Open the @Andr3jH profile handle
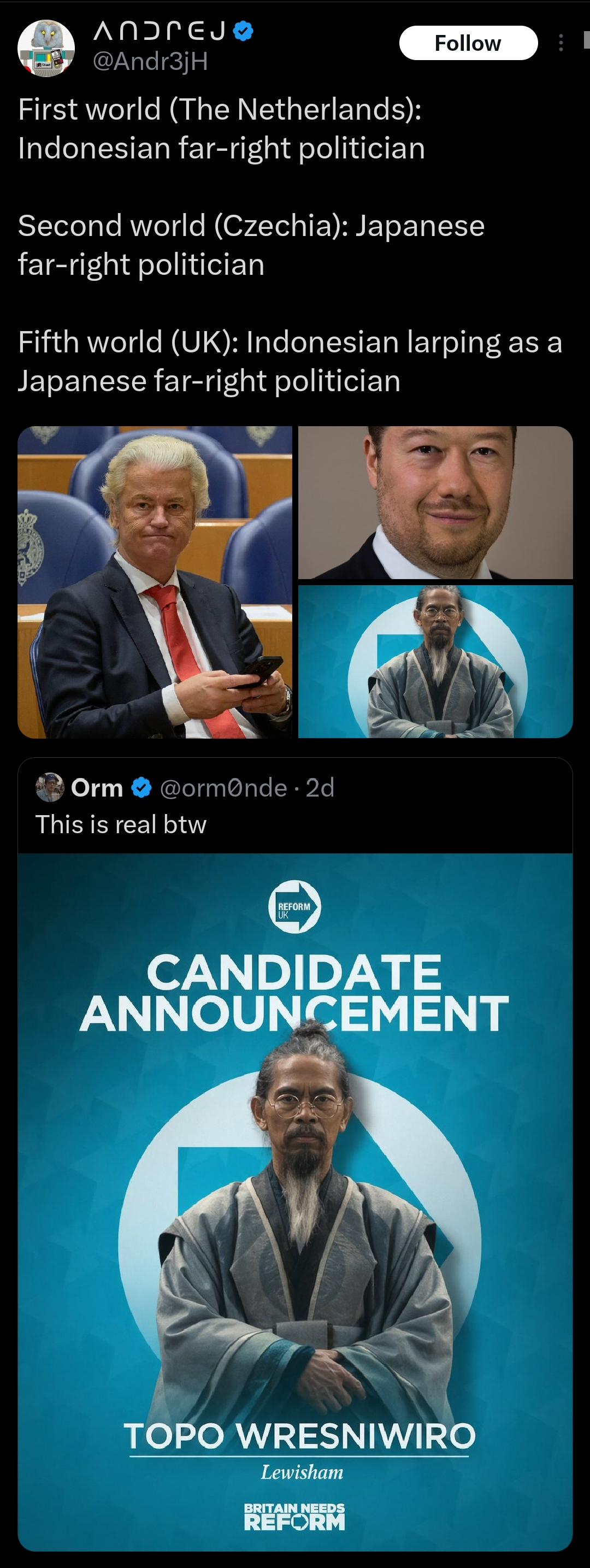Image resolution: width=590 pixels, height=1568 pixels. coord(150,61)
